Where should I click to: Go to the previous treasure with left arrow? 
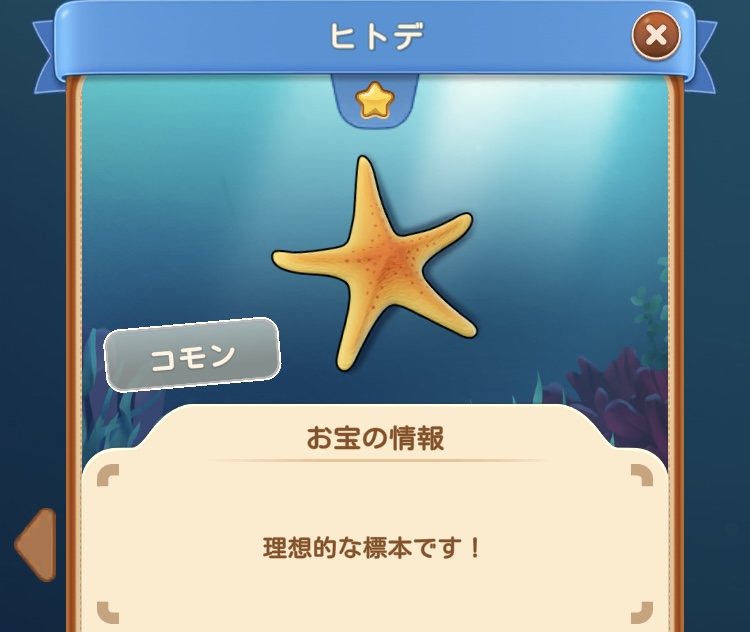35,545
